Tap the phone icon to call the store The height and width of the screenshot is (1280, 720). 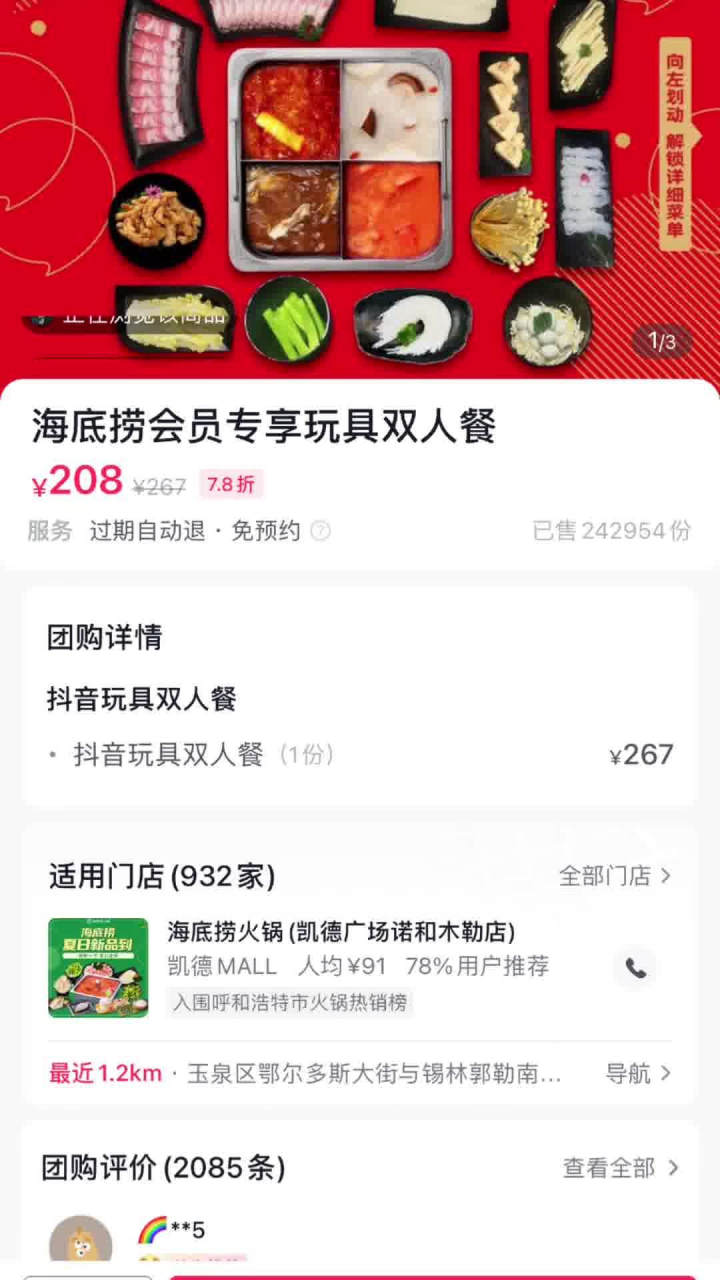[636, 967]
